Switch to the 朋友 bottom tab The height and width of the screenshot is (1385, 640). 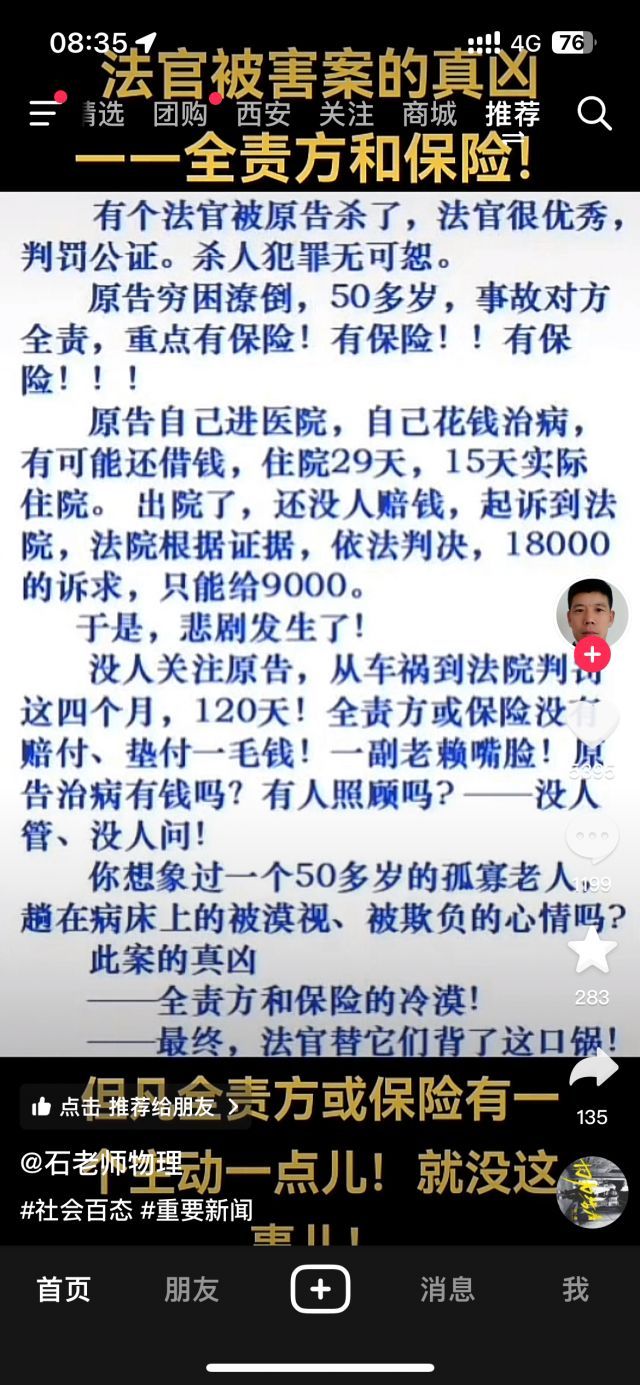tap(191, 1290)
